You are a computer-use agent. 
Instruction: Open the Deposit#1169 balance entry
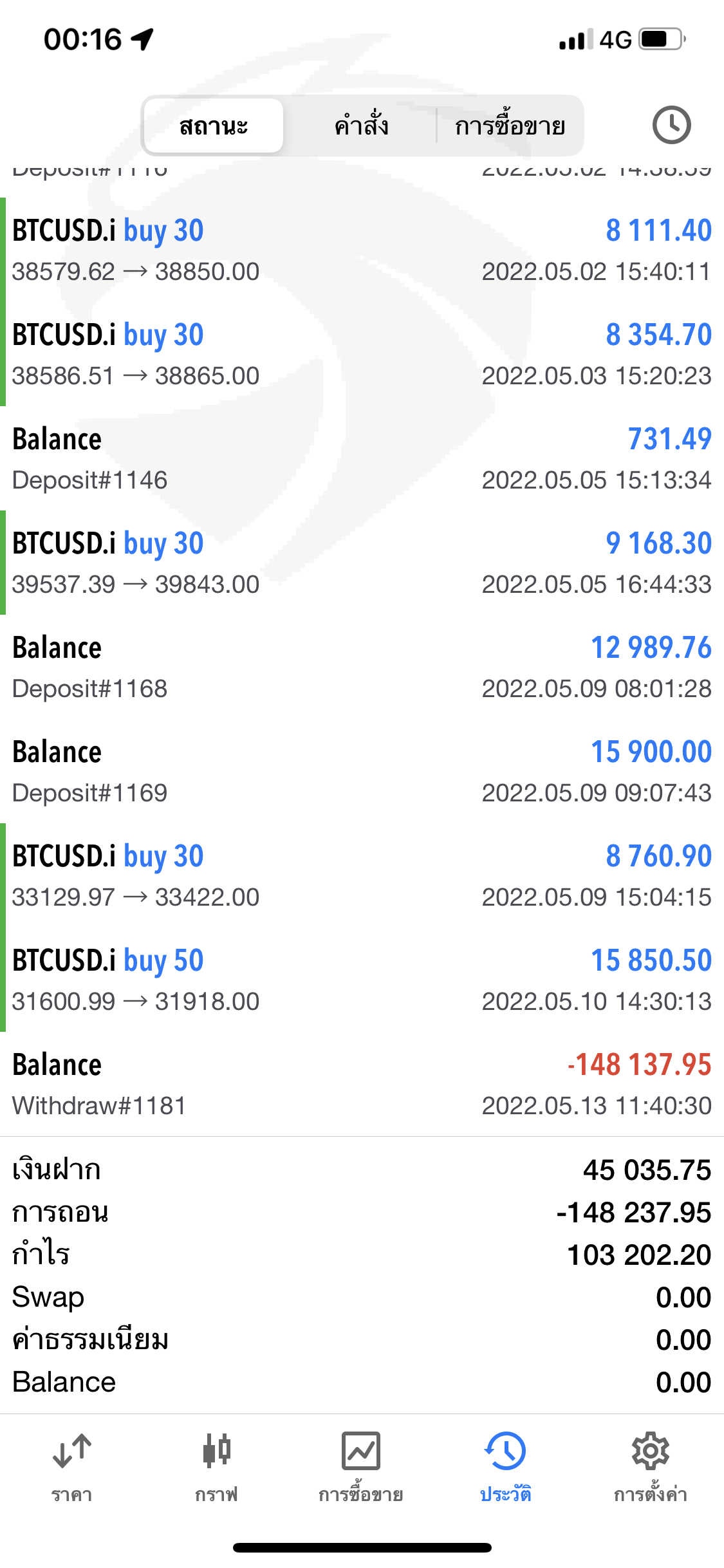362,771
